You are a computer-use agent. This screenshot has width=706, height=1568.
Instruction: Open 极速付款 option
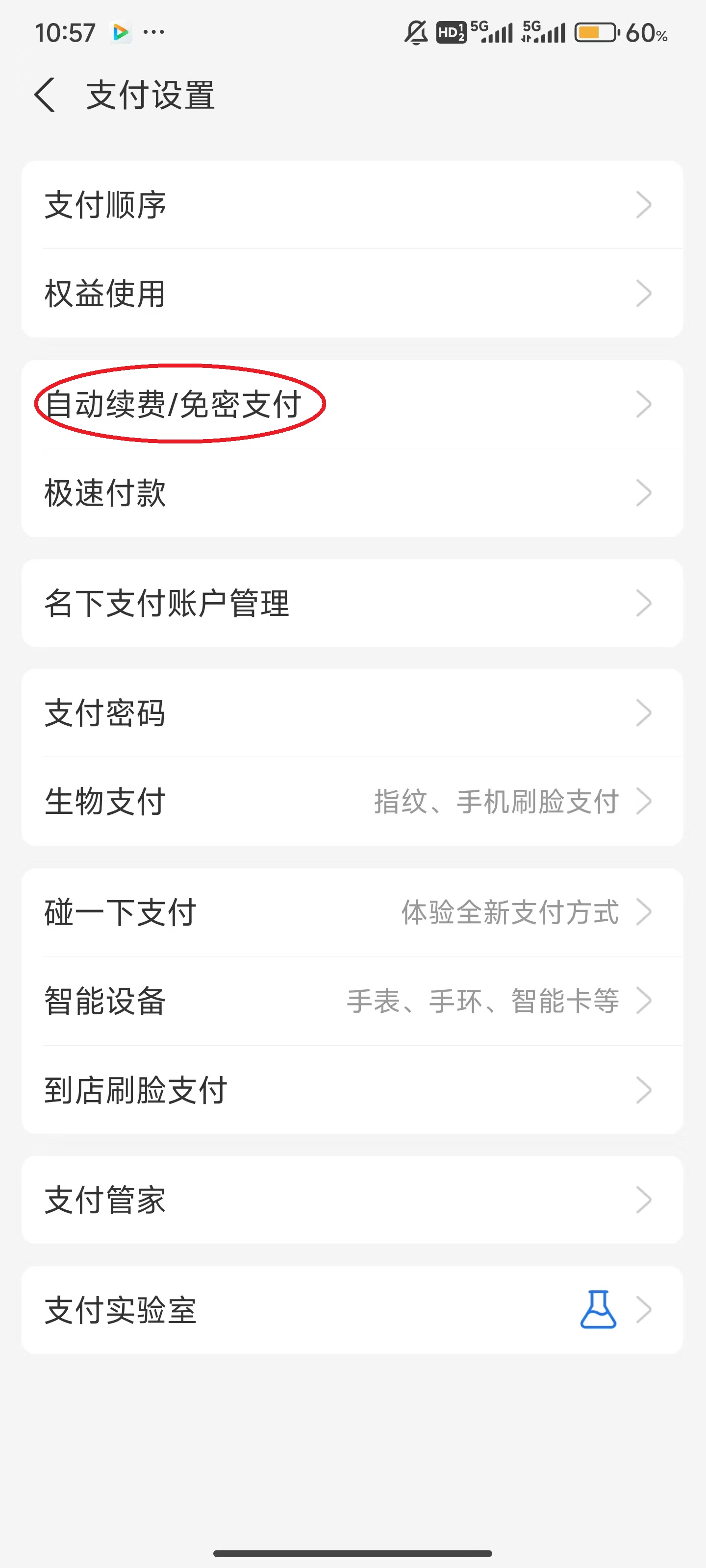tap(352, 492)
